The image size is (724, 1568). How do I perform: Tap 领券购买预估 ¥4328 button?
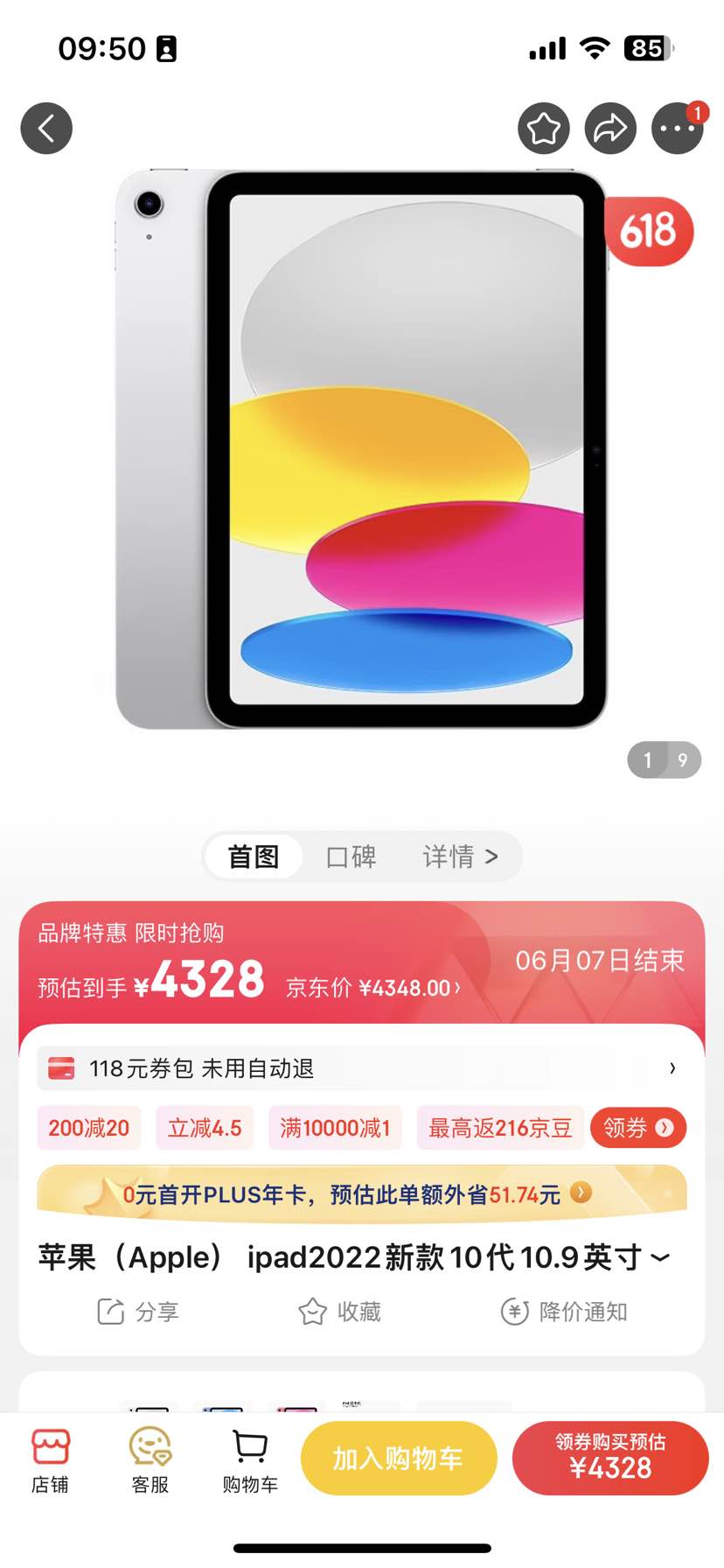tap(610, 1459)
